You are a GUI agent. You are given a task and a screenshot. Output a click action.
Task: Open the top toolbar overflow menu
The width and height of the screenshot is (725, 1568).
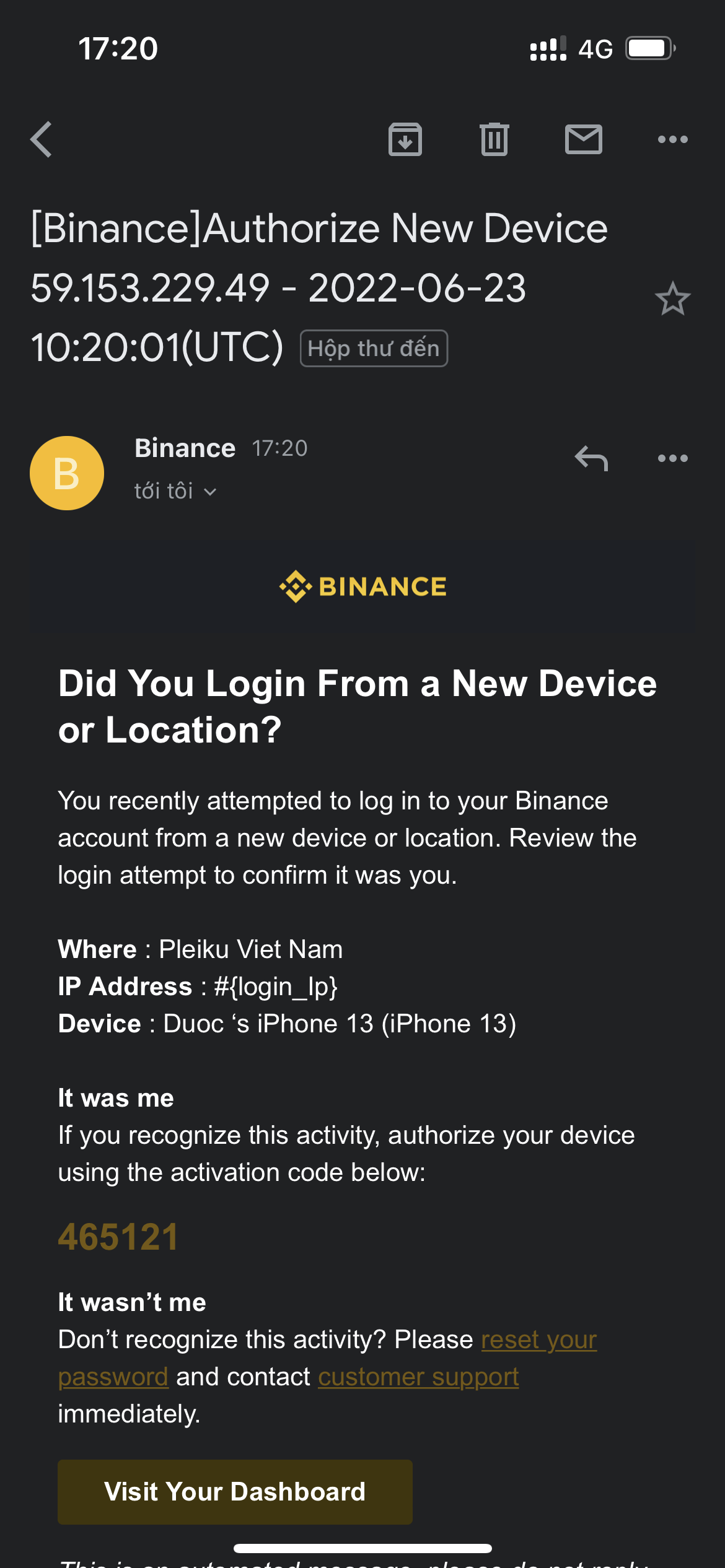[673, 139]
